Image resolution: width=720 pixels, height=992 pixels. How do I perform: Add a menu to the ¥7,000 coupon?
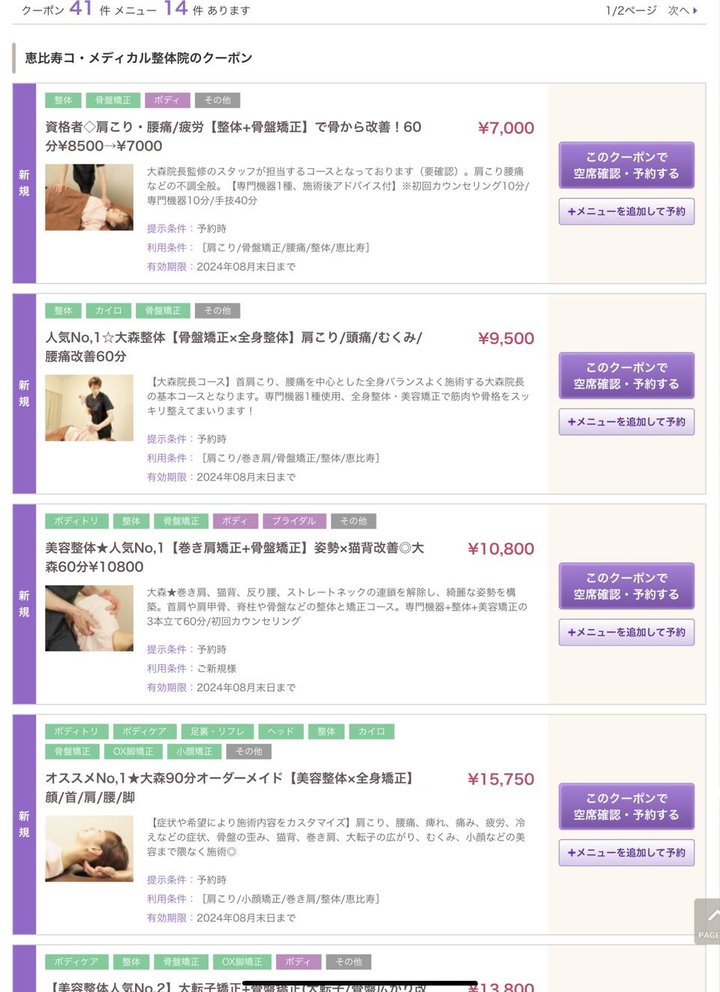point(626,211)
